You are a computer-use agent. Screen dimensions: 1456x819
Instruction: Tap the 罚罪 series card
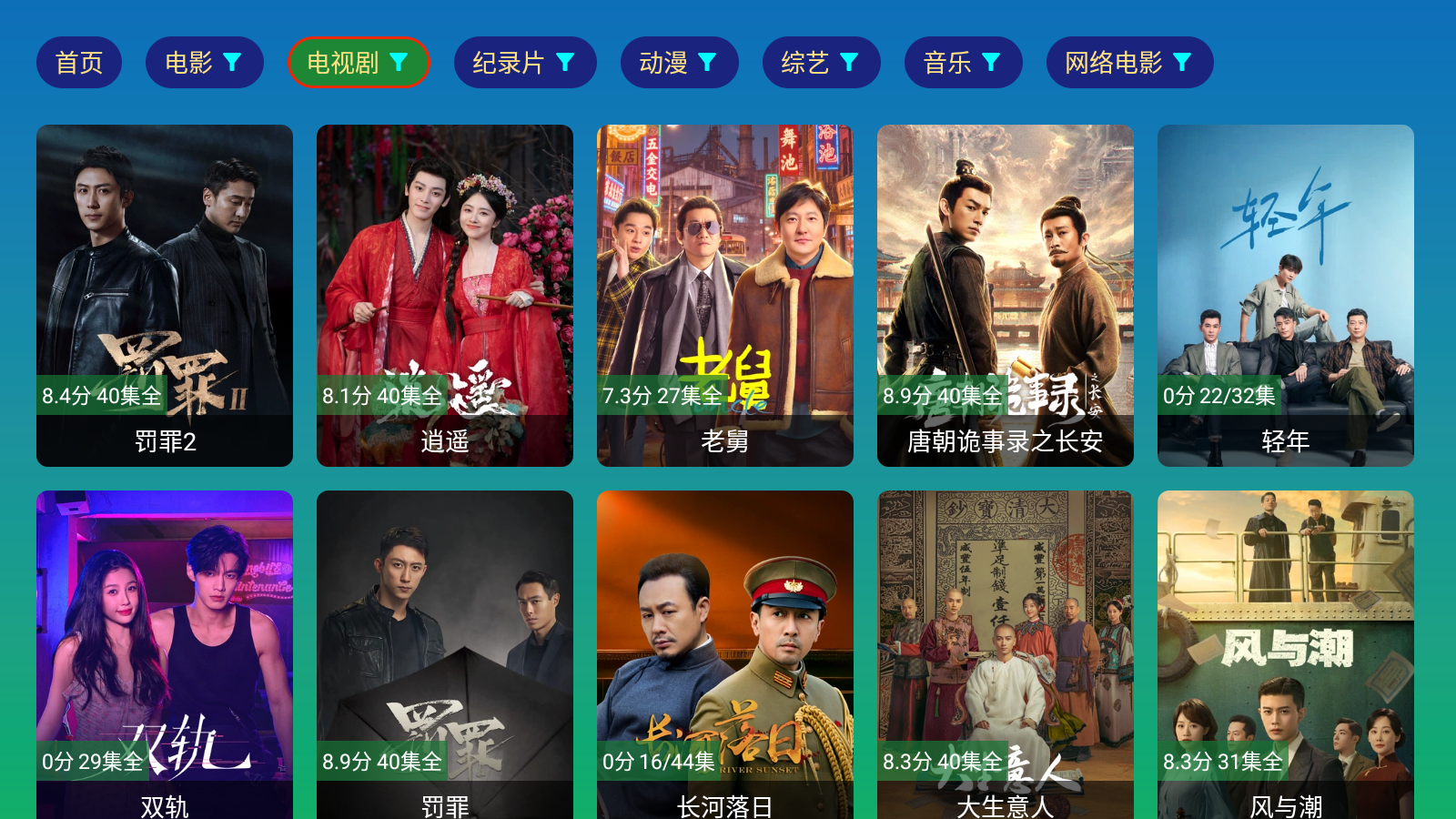[x=445, y=655]
